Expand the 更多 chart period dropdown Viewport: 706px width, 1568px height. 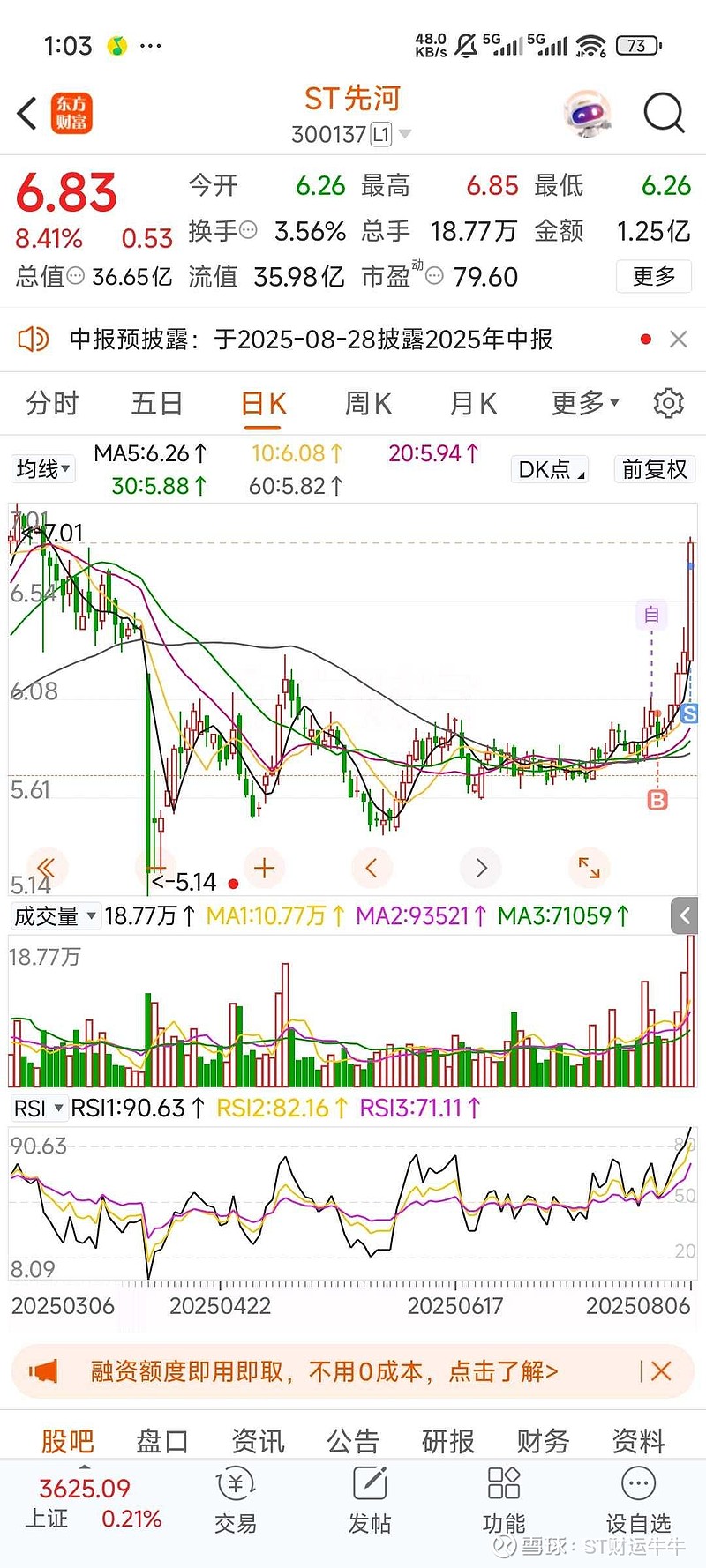(585, 403)
